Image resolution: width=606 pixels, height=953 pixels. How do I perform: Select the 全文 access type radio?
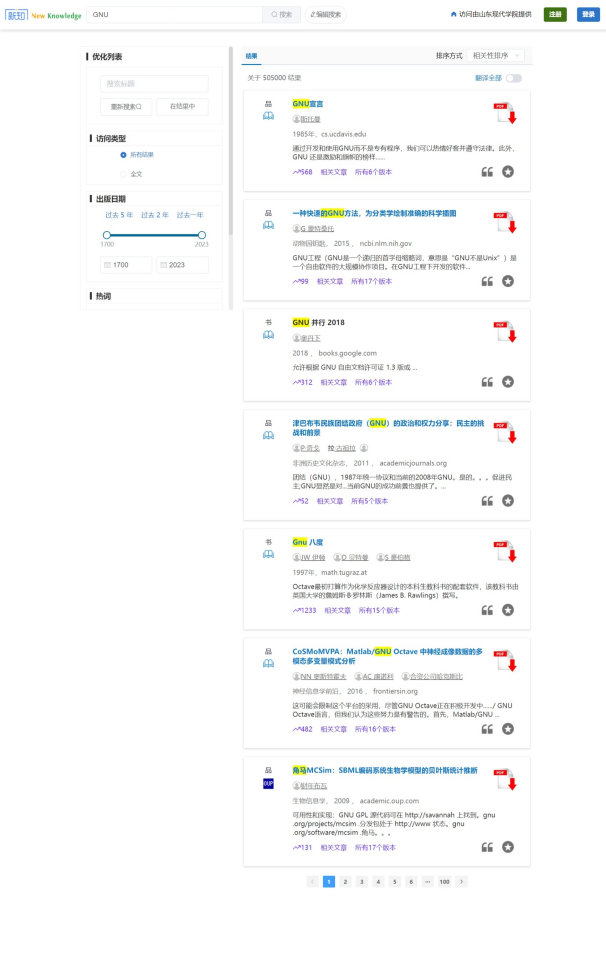click(x=124, y=173)
